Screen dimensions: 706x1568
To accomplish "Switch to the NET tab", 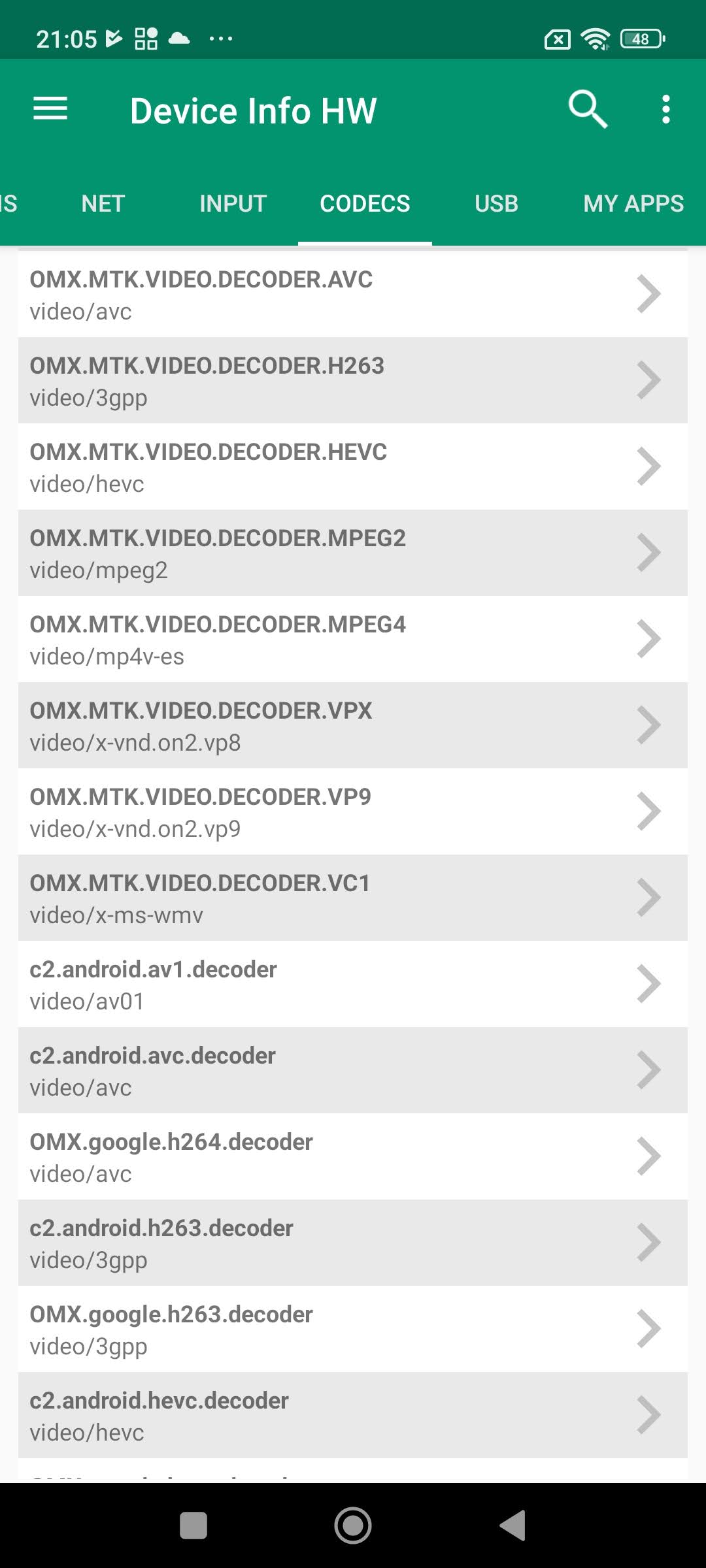I will (103, 204).
